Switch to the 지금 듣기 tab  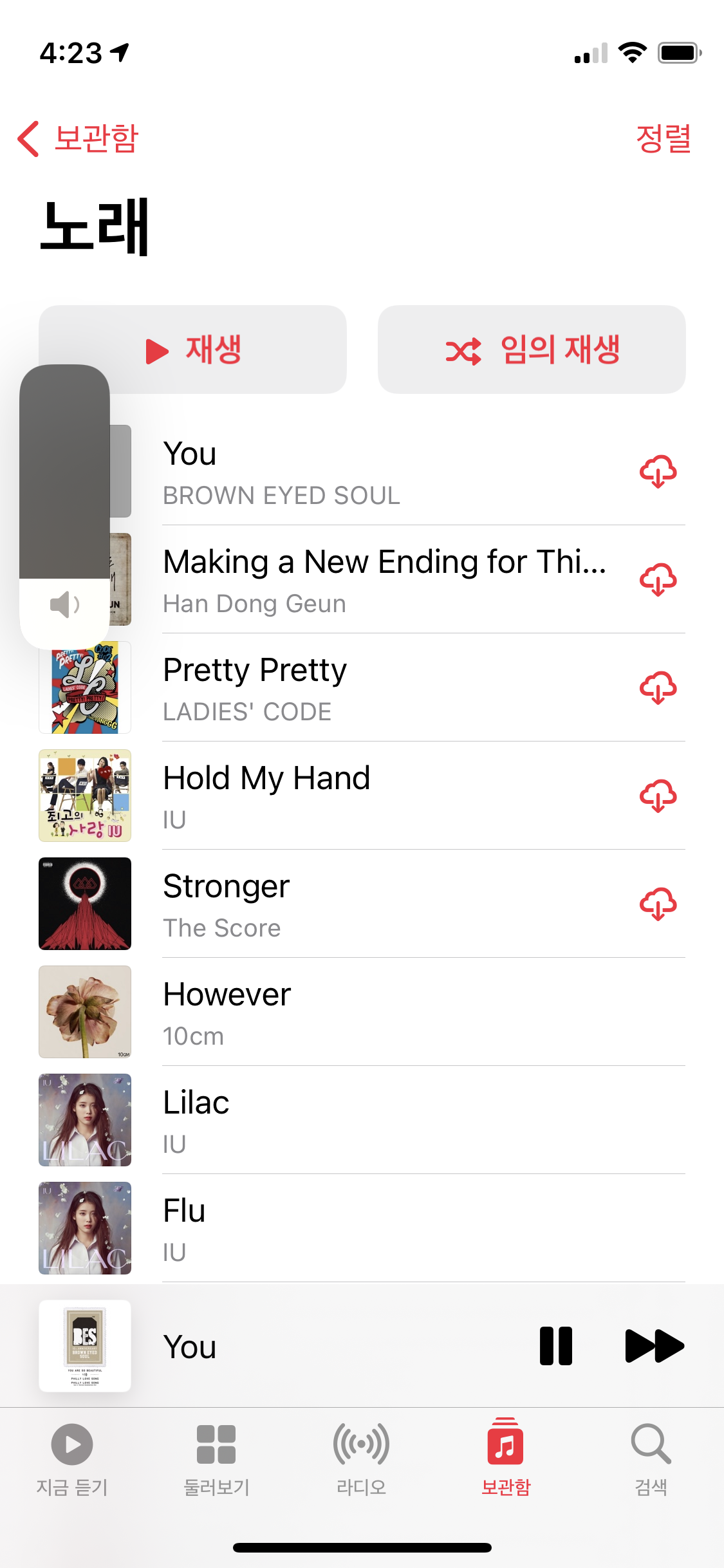click(x=72, y=1459)
